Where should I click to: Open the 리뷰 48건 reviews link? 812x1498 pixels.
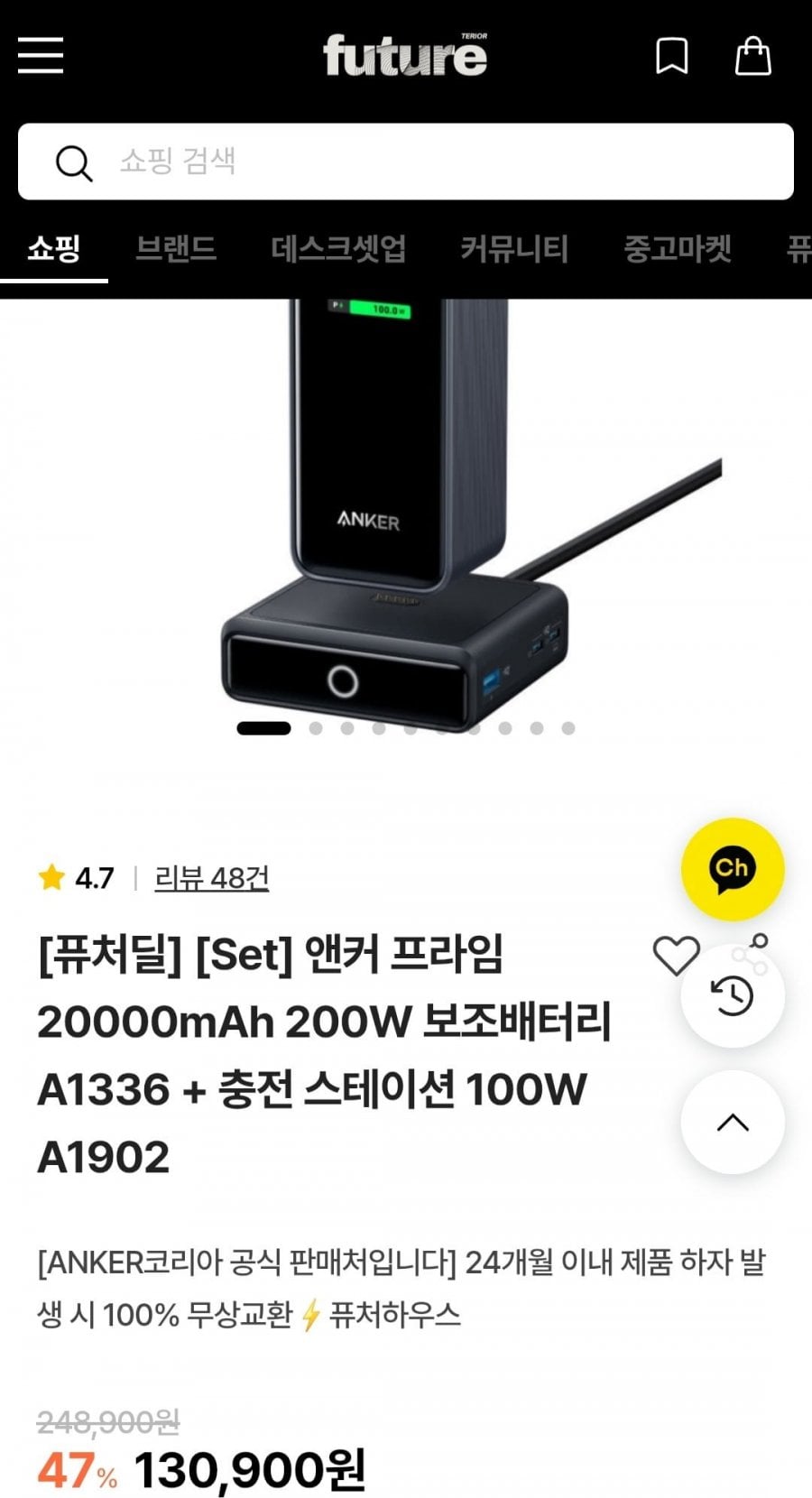pos(212,878)
